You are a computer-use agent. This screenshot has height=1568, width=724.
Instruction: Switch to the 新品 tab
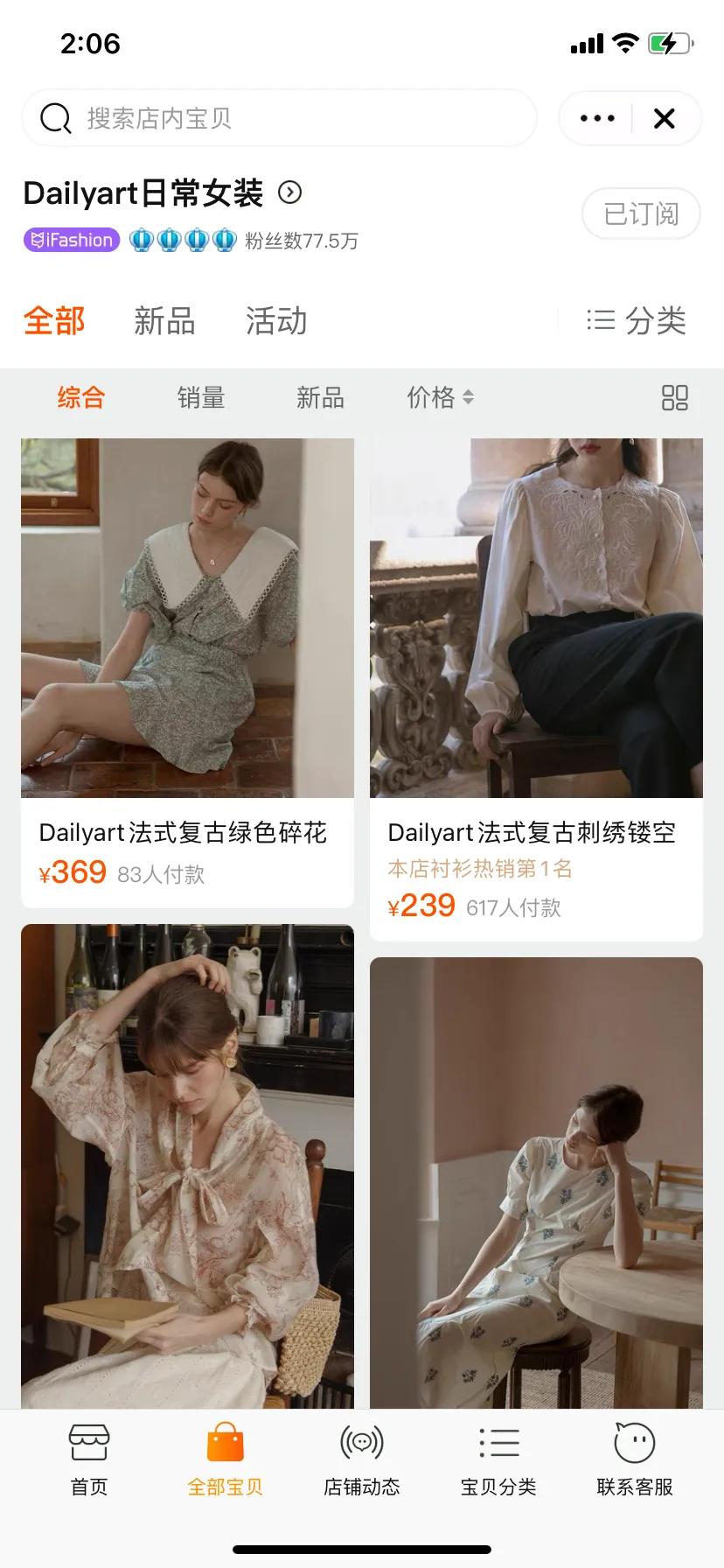[164, 320]
